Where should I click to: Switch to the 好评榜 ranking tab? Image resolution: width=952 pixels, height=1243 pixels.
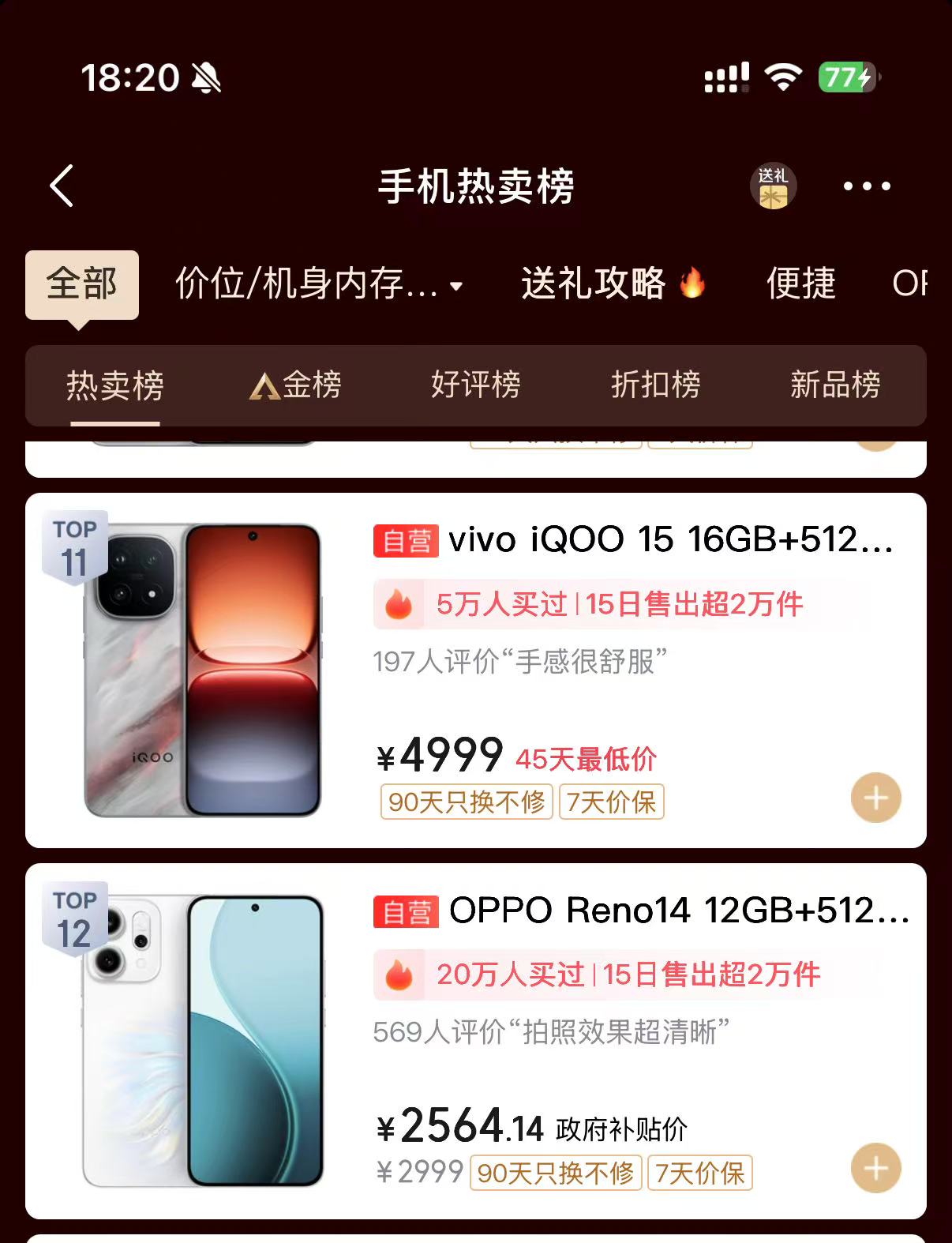(476, 385)
